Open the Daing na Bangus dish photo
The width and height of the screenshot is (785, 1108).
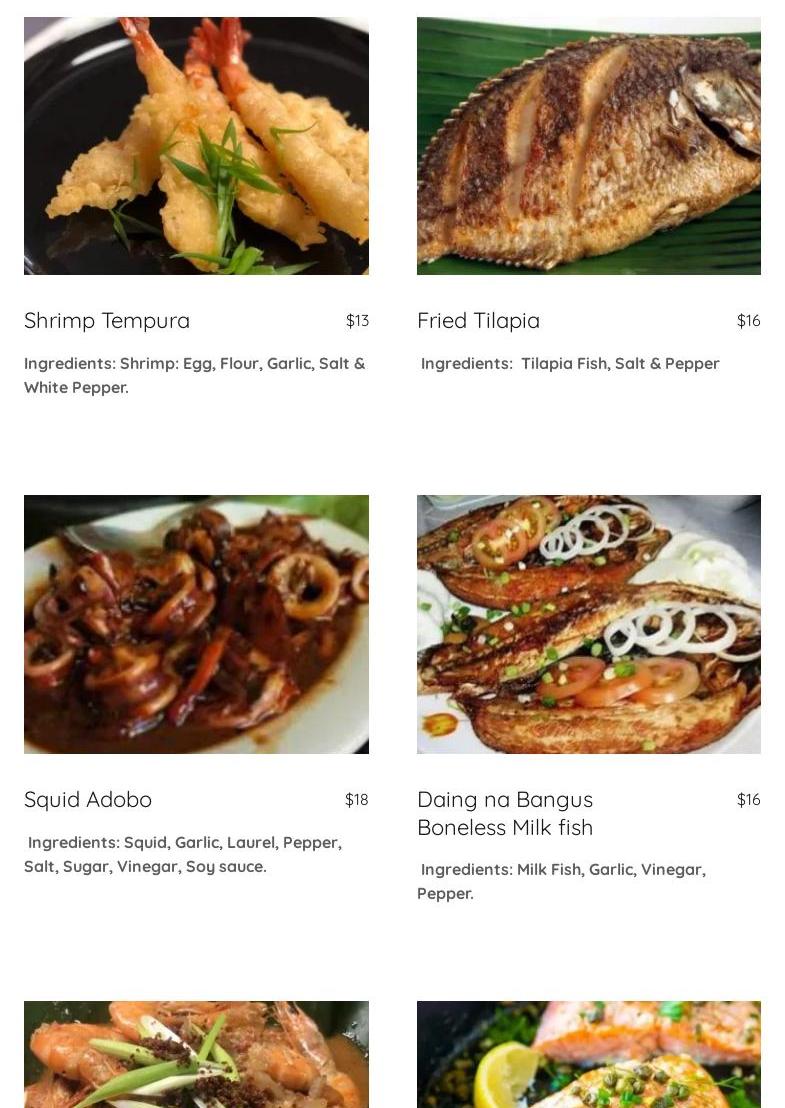pyautogui.click(x=588, y=624)
